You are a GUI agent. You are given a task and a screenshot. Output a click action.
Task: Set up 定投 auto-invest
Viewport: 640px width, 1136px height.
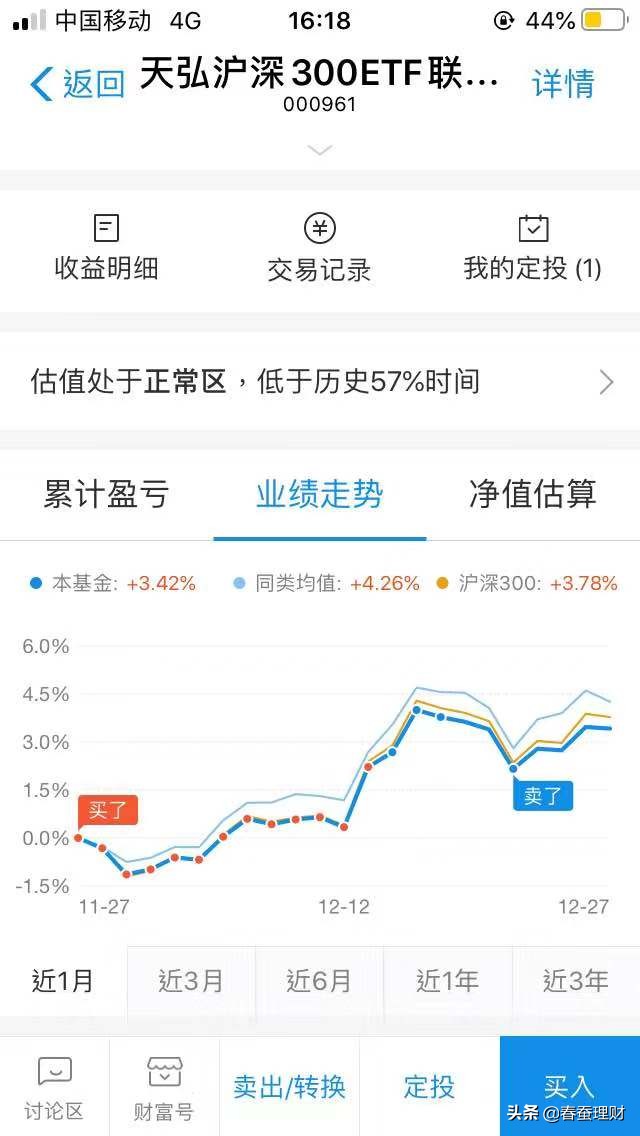pyautogui.click(x=429, y=1086)
